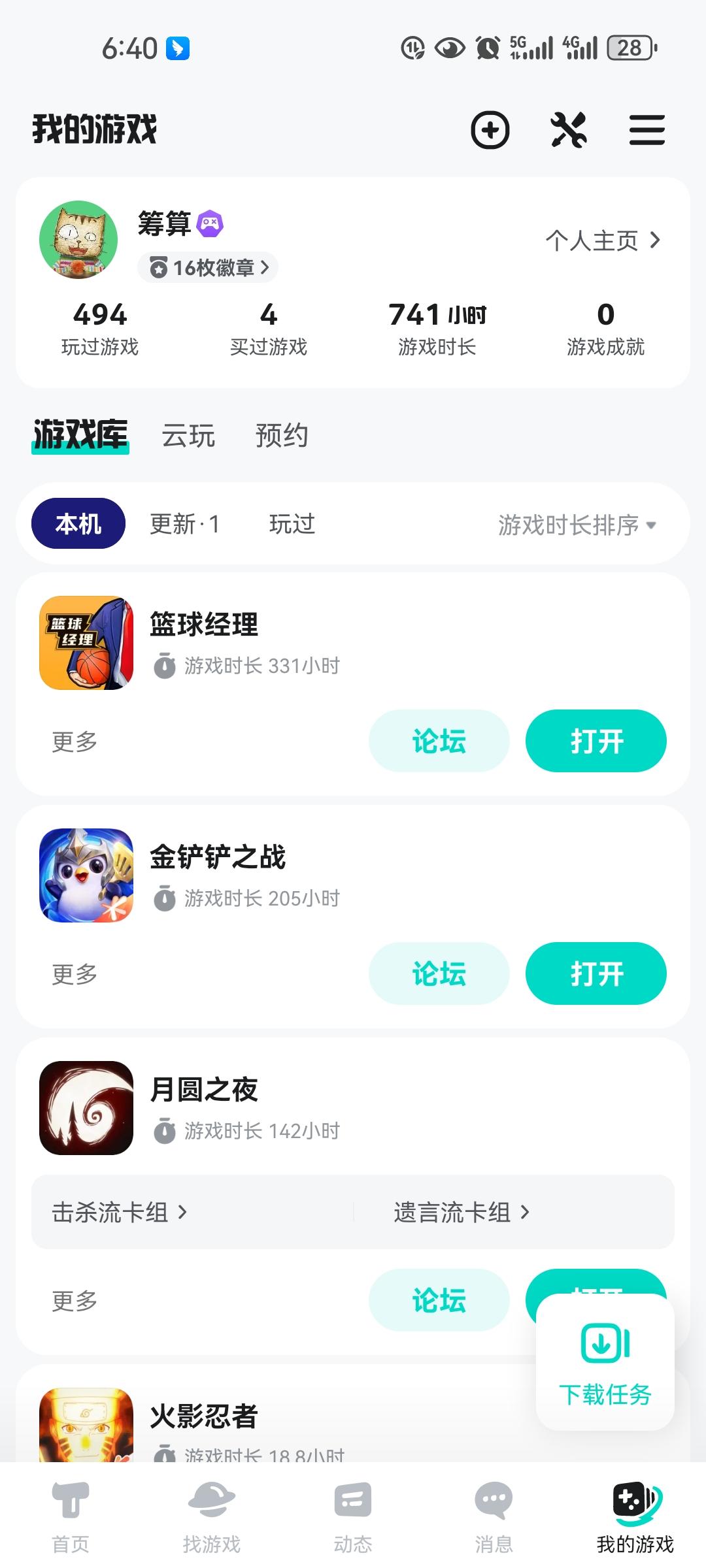Open the 游戏时长排序 sort dropdown

tap(577, 525)
